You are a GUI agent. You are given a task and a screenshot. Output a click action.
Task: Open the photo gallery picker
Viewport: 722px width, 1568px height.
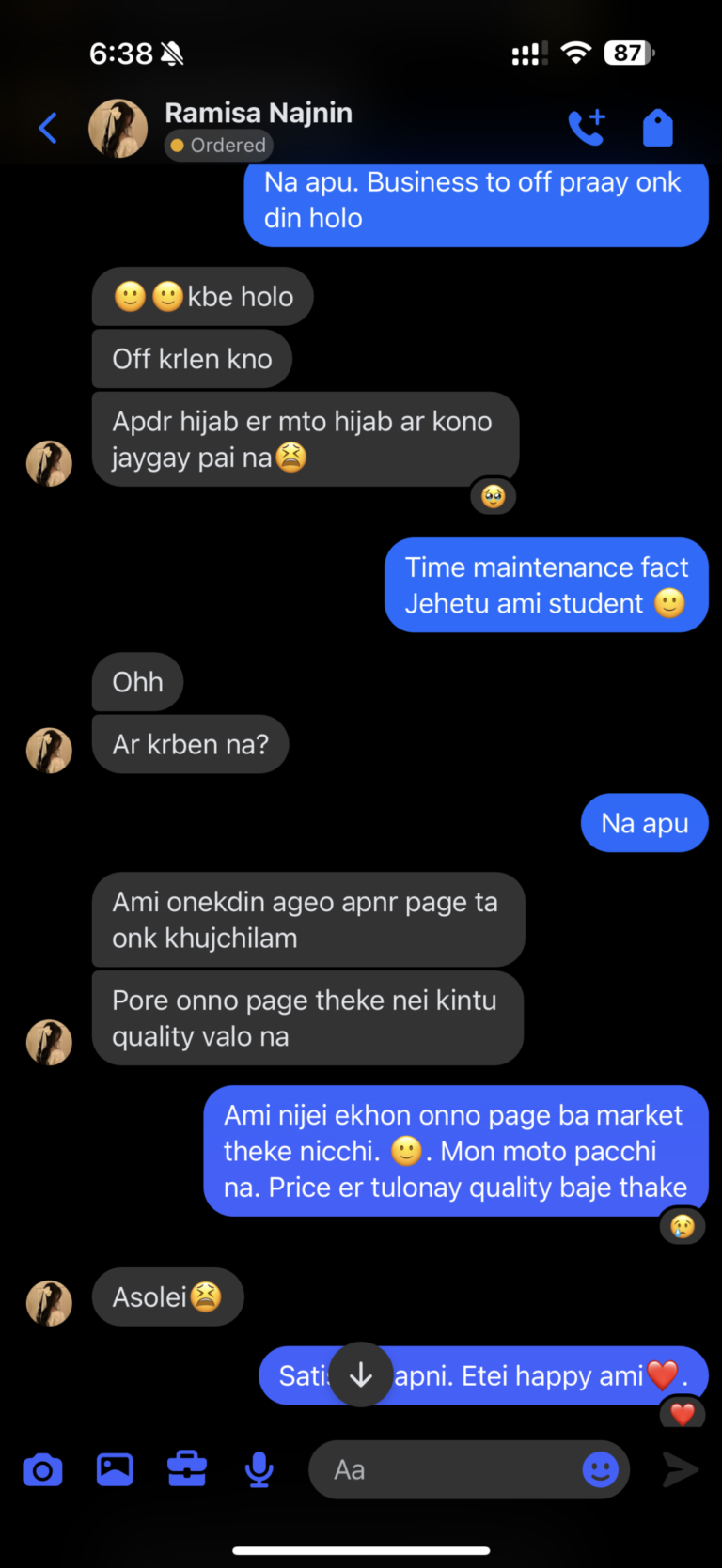115,1469
